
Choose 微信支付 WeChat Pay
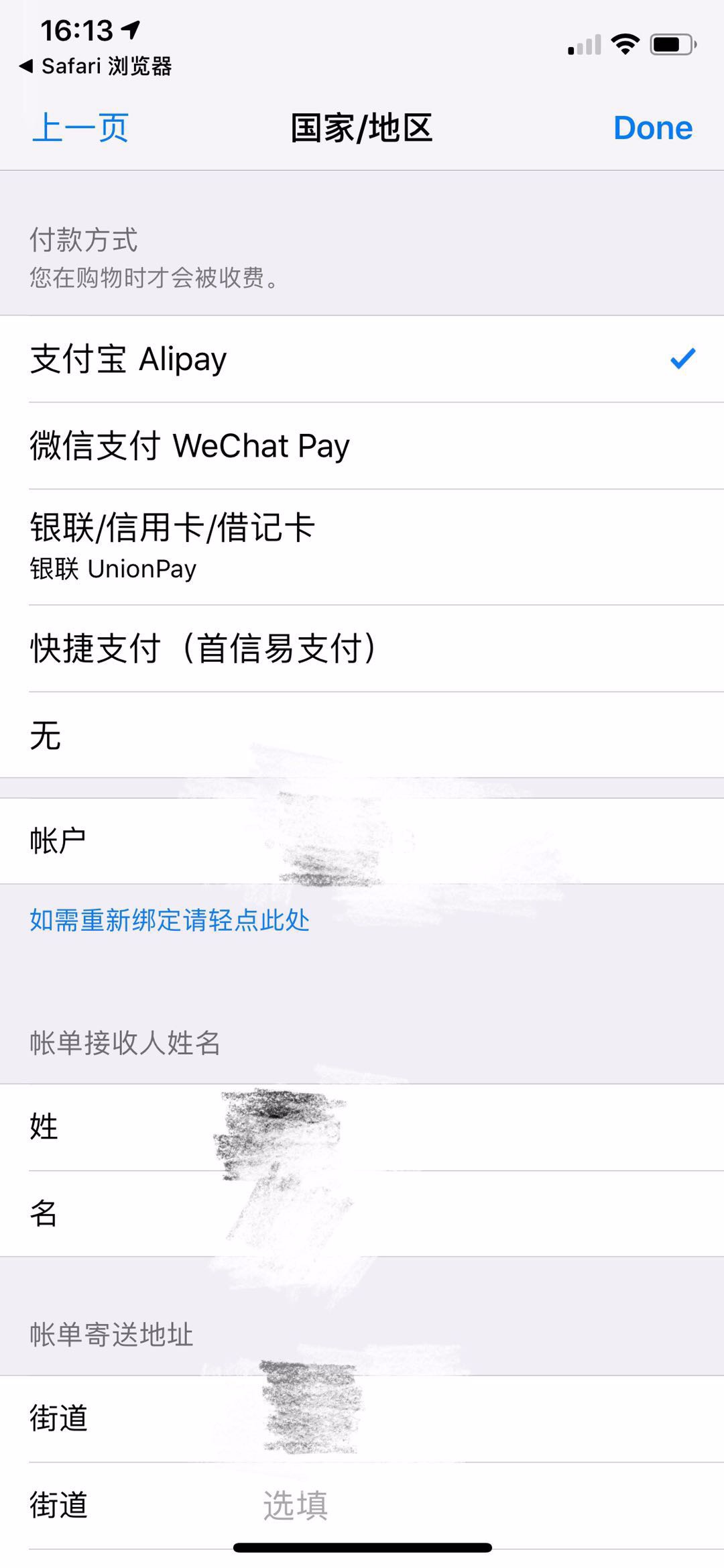click(x=362, y=447)
